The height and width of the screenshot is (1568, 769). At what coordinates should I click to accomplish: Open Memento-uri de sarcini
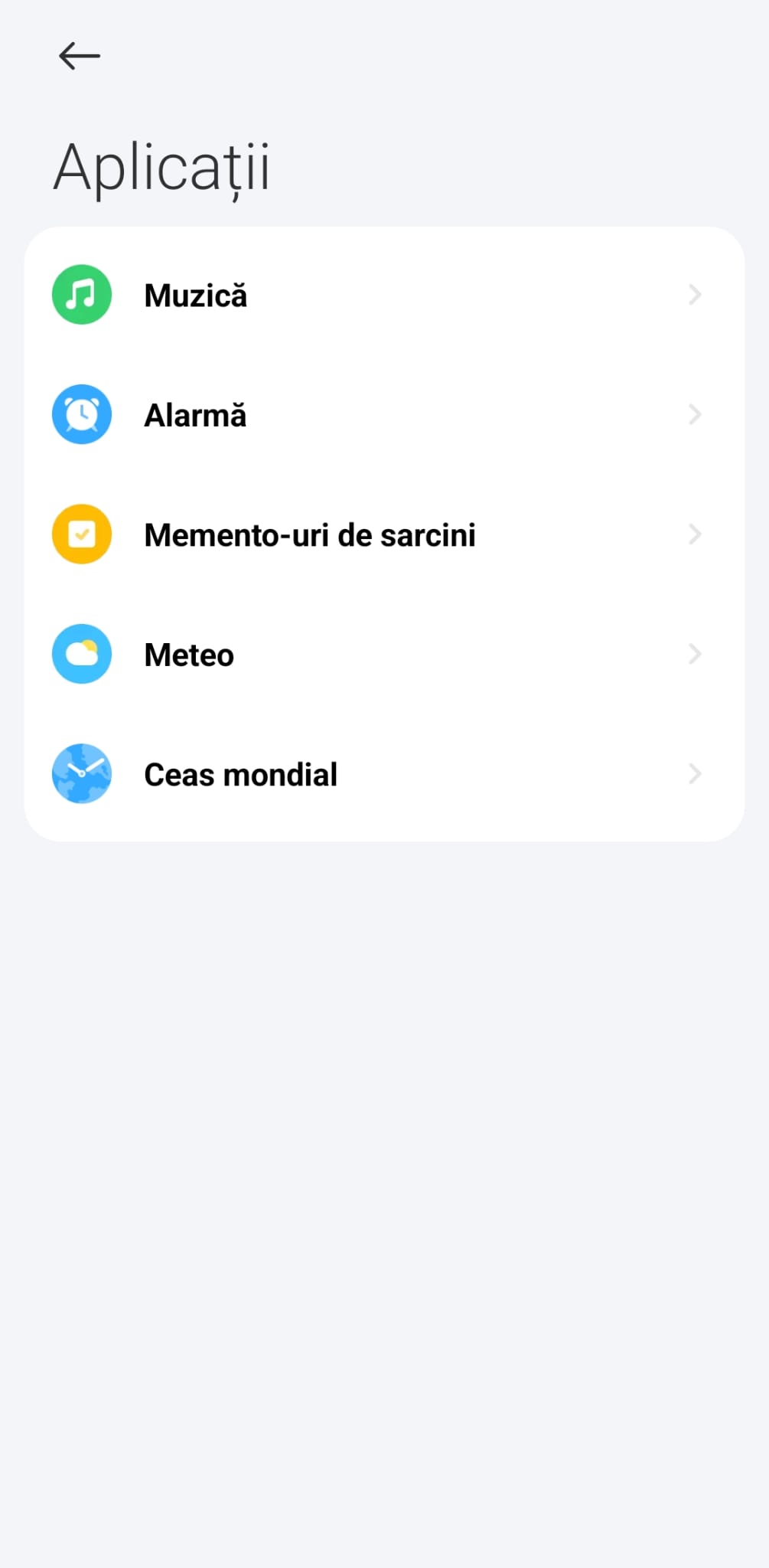(383, 535)
